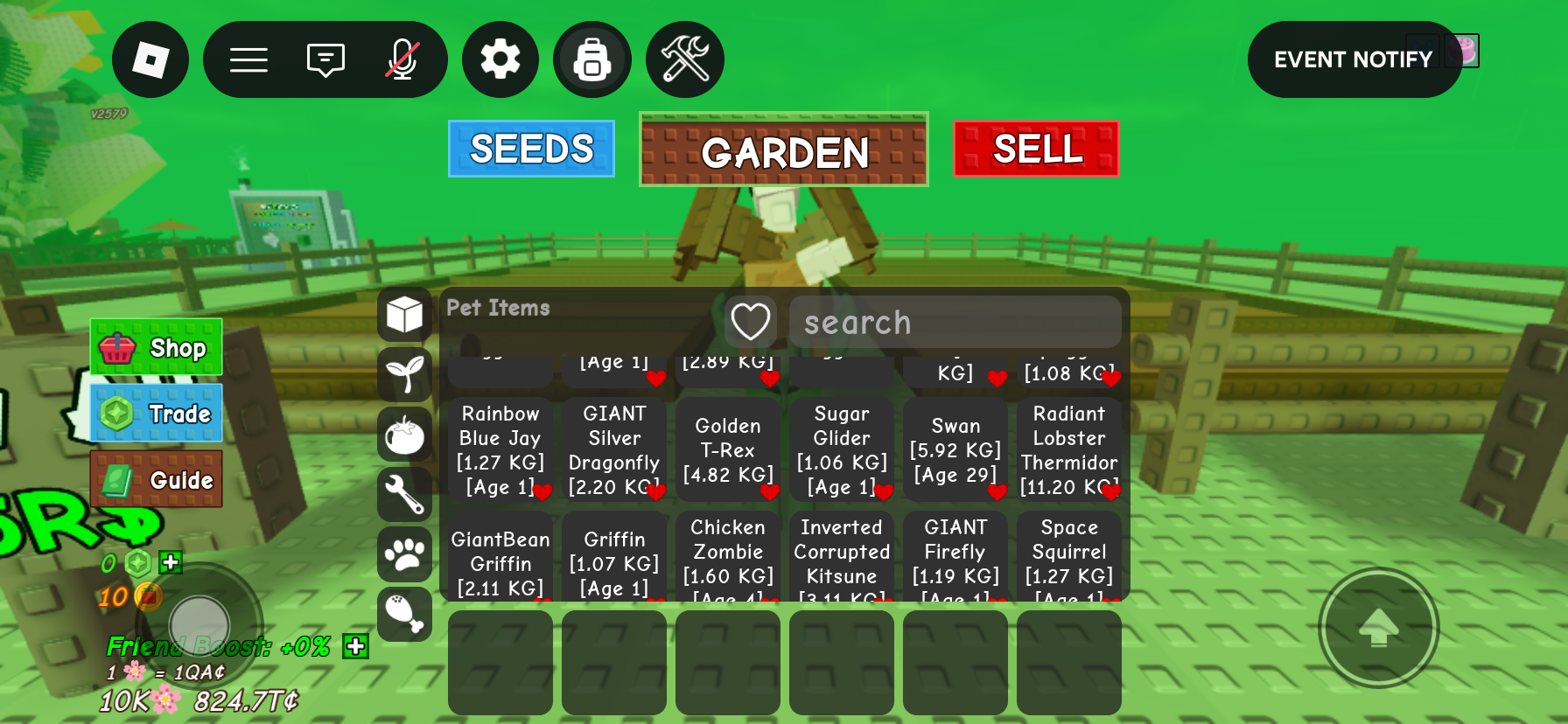Image resolution: width=1568 pixels, height=724 pixels.
Task: Show the seeds sprout category
Action: point(404,374)
